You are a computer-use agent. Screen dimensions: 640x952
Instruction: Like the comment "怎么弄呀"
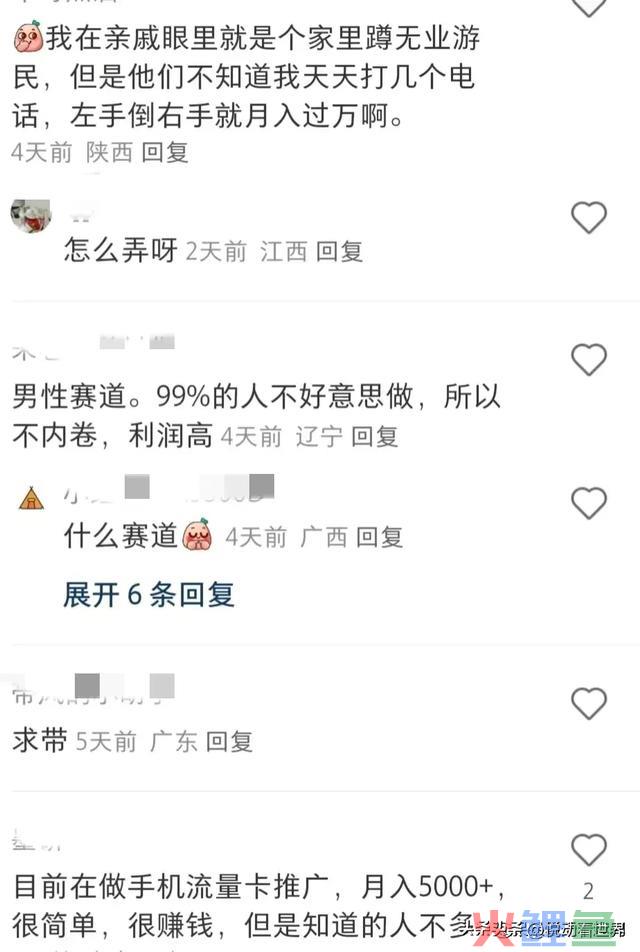pyautogui.click(x=588, y=217)
